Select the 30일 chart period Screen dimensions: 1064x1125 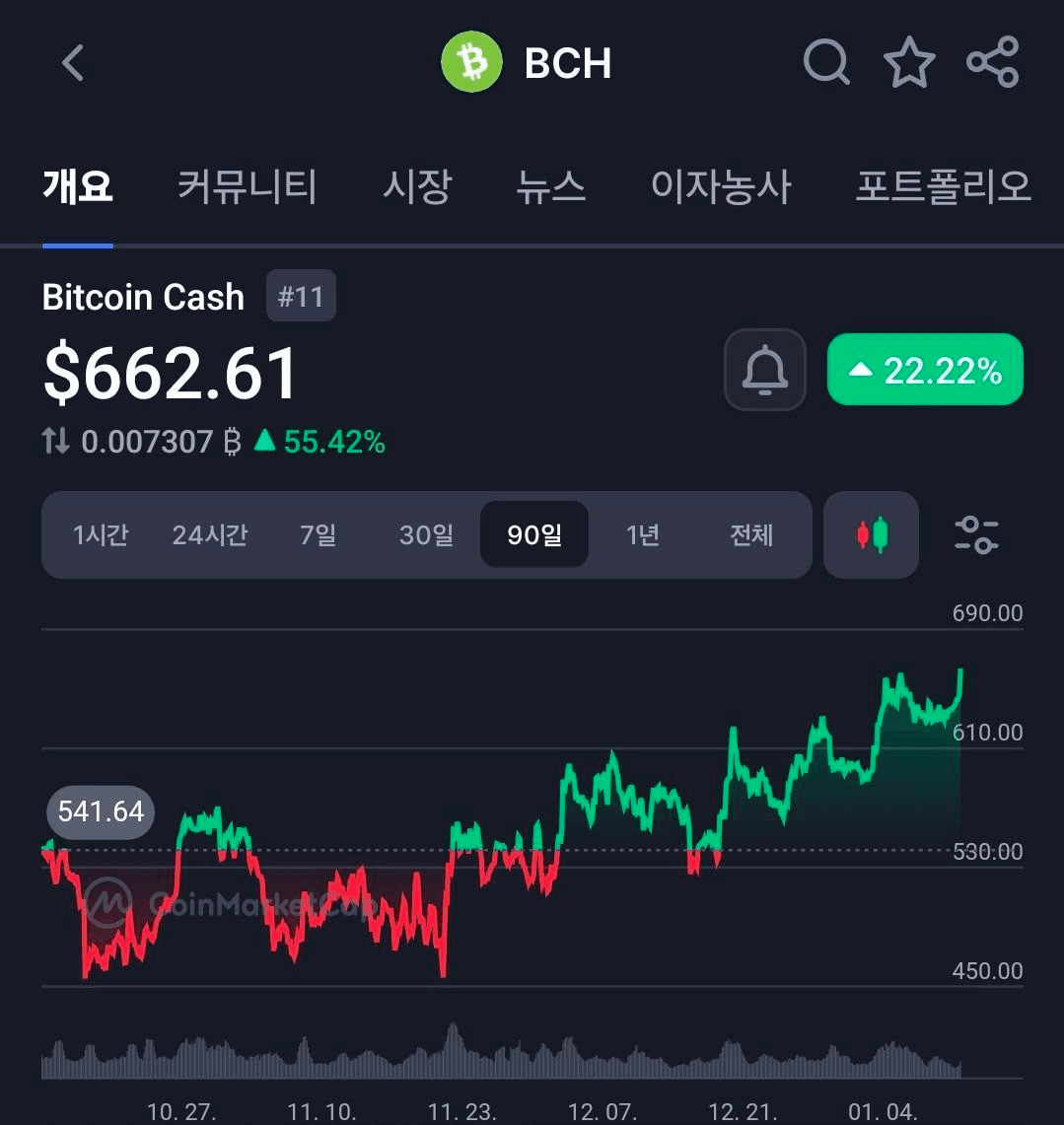pyautogui.click(x=425, y=534)
